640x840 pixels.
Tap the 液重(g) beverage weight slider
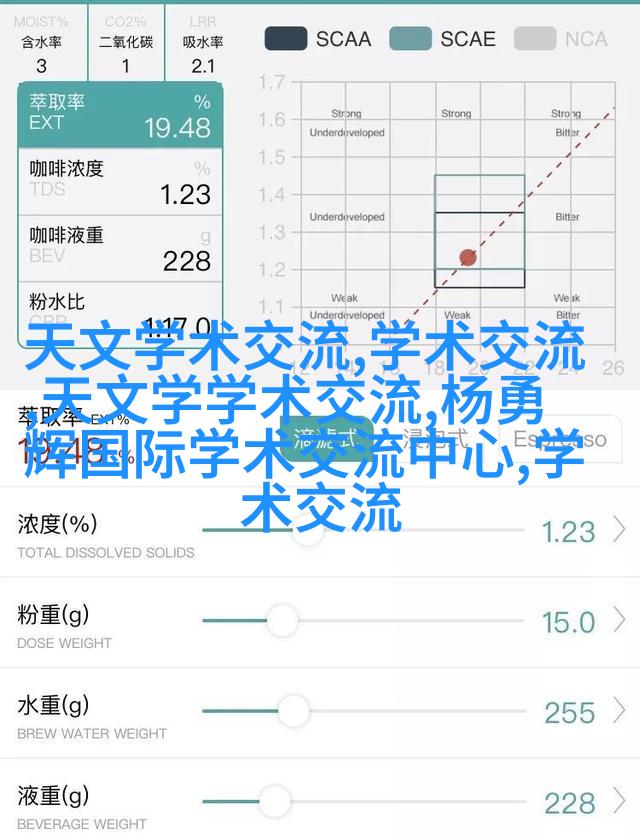[x=273, y=801]
